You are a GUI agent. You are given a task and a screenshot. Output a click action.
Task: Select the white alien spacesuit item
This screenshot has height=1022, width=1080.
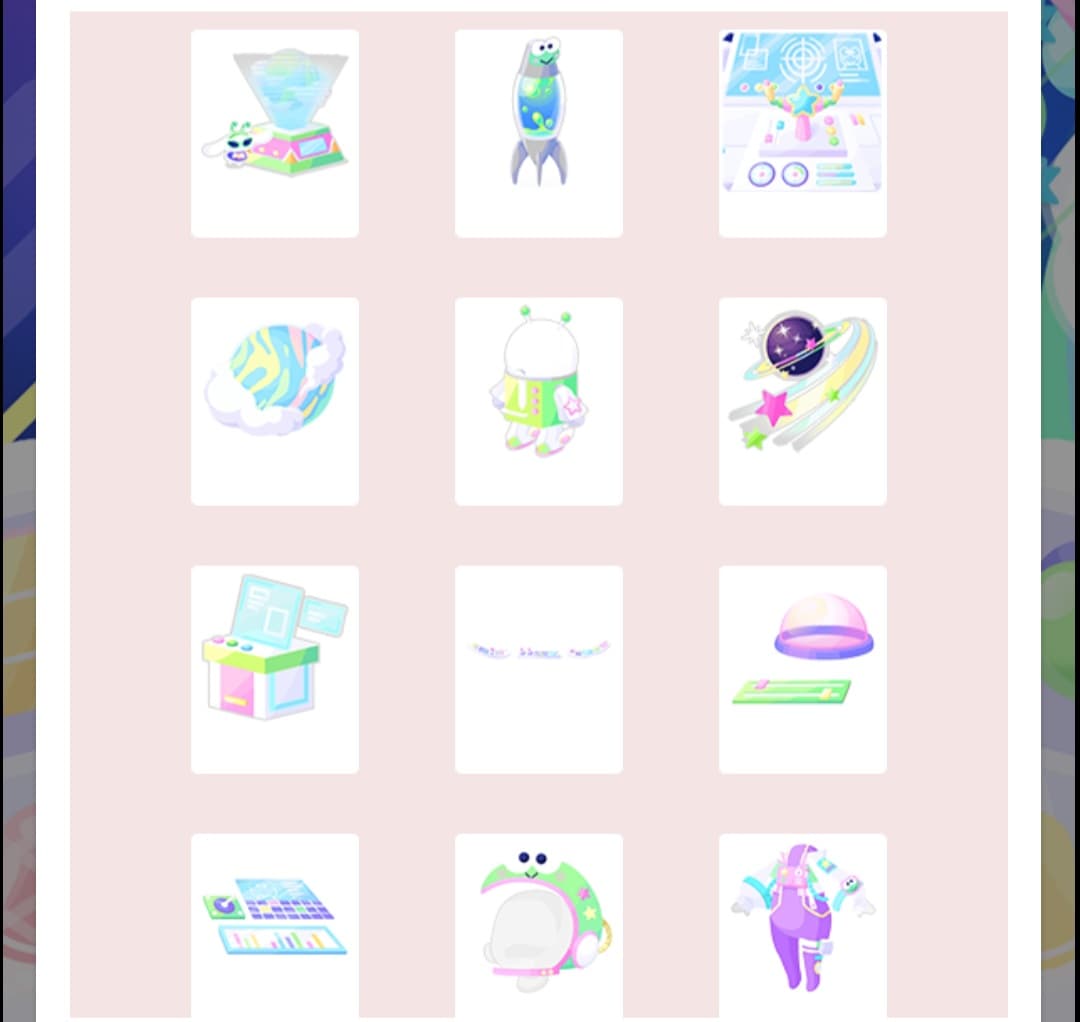point(538,400)
